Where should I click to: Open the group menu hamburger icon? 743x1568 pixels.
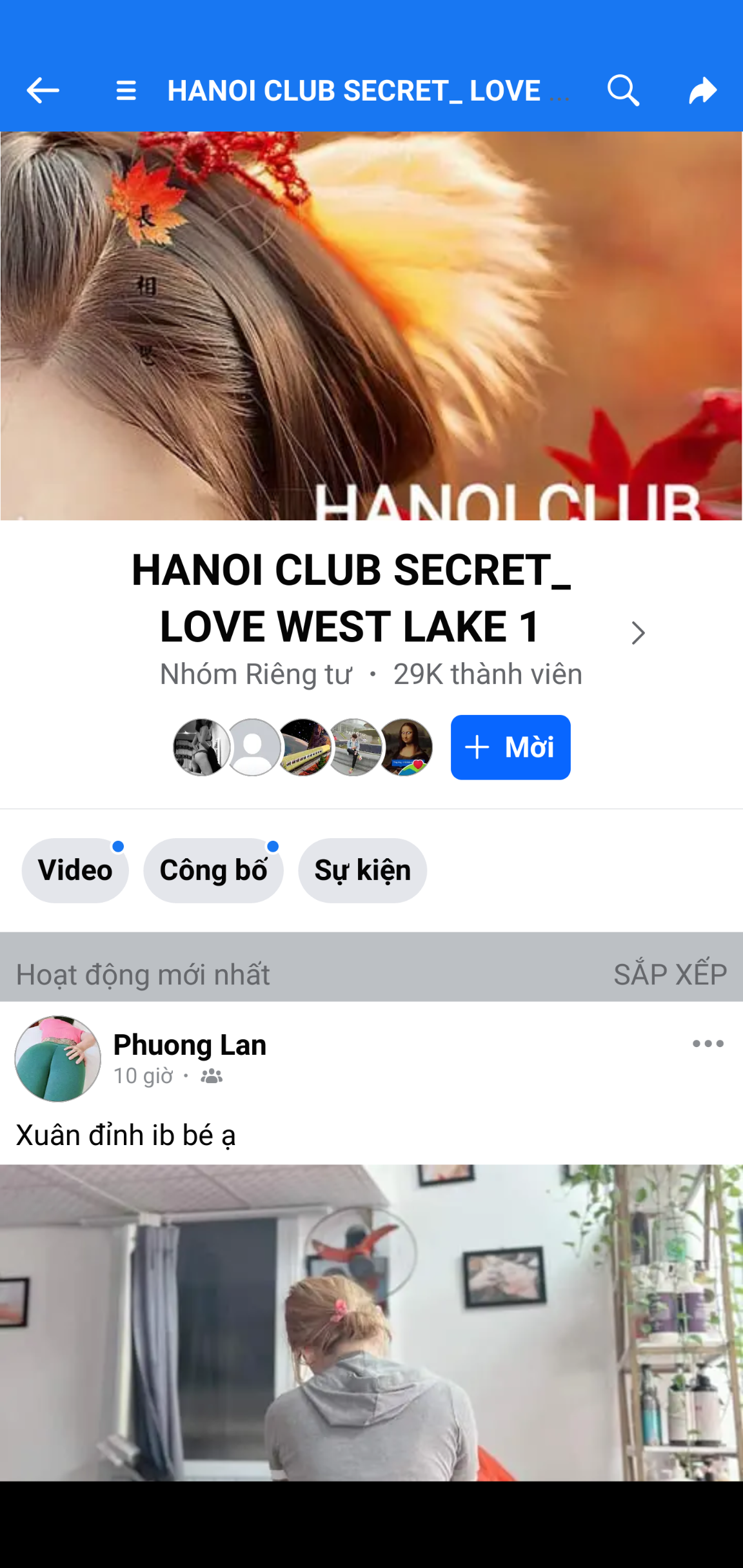[x=126, y=90]
